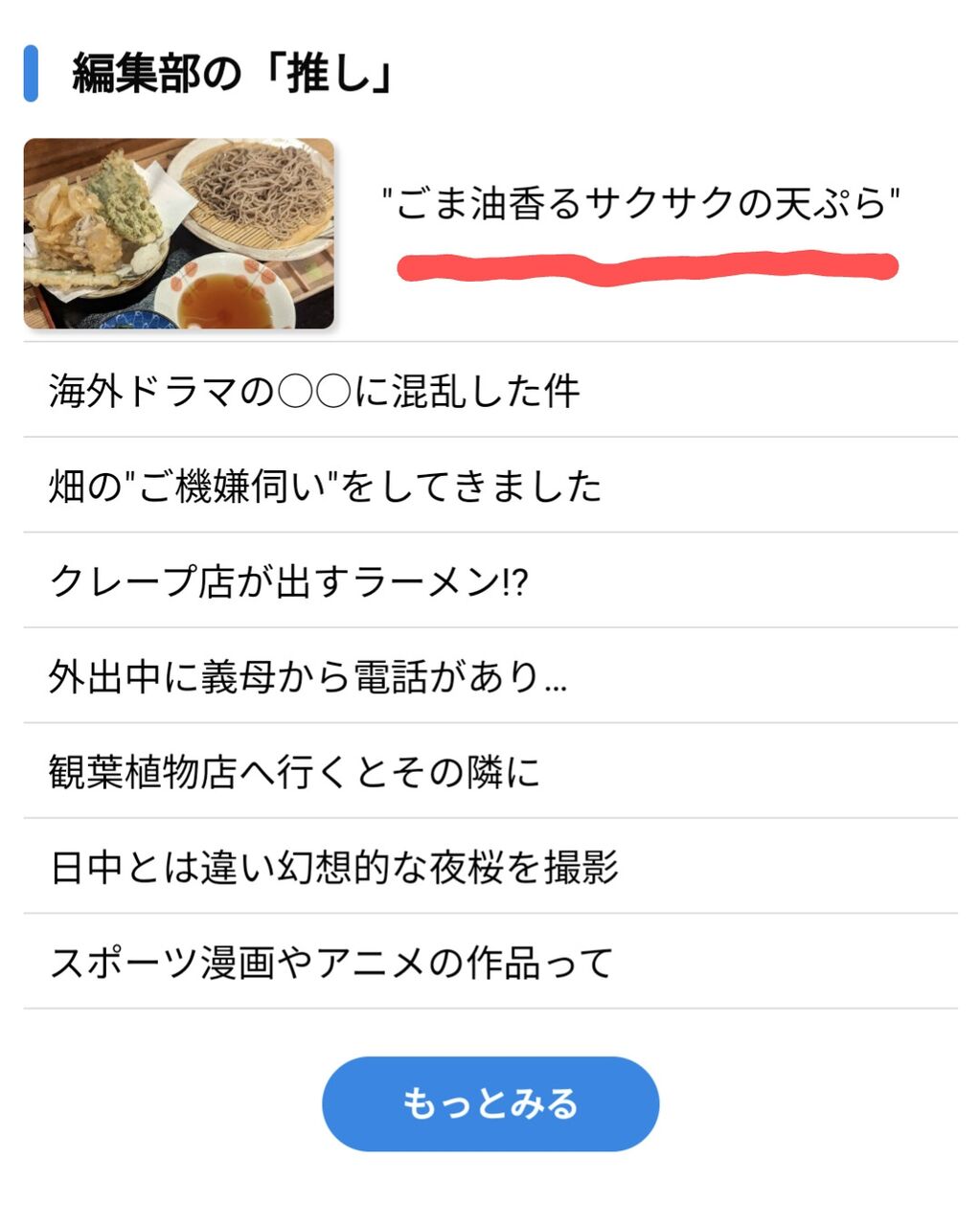Tap the もっとみる button
Viewport: 980px width, 1226px height.
coord(490,1104)
